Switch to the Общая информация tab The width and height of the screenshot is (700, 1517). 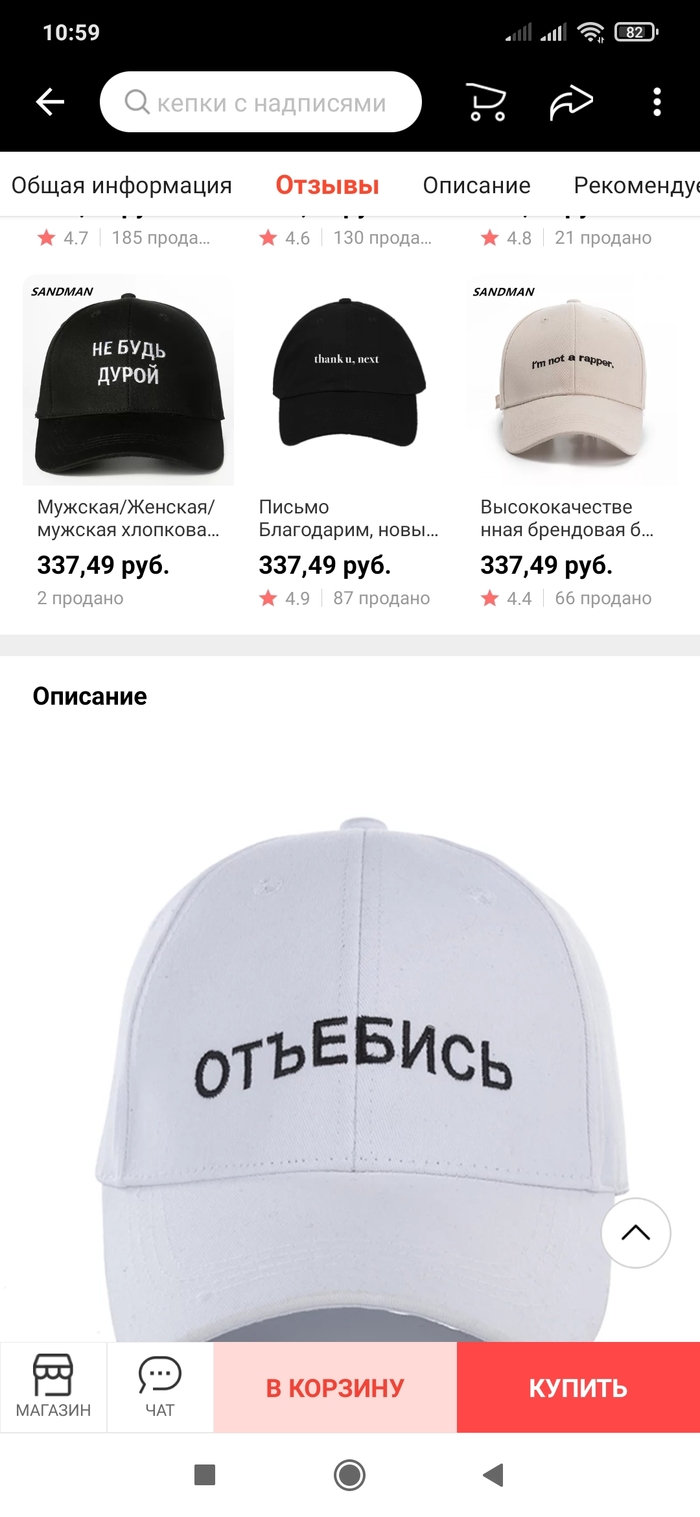coord(121,185)
